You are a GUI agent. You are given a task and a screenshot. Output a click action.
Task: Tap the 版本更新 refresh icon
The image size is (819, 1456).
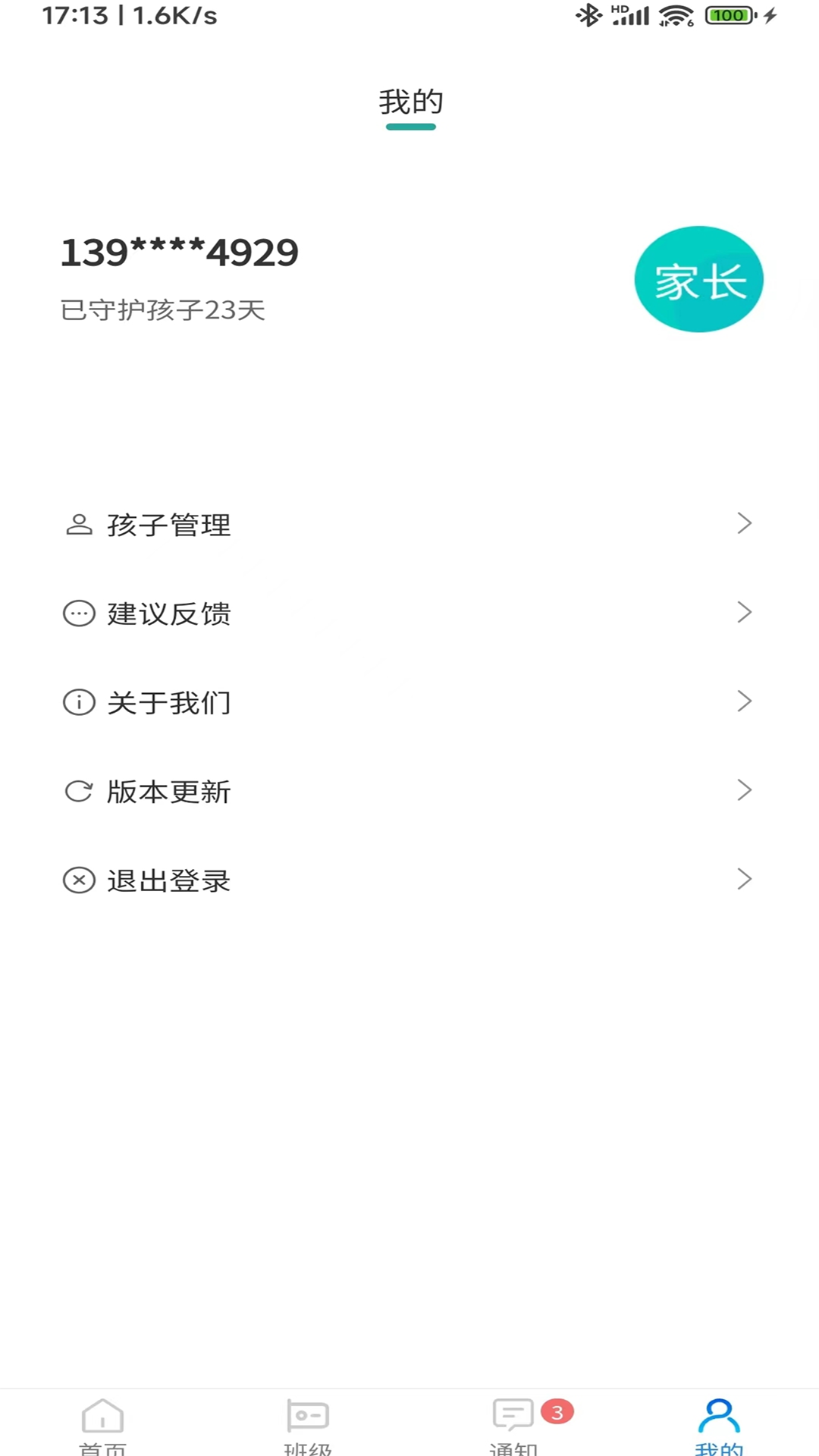[x=78, y=791]
